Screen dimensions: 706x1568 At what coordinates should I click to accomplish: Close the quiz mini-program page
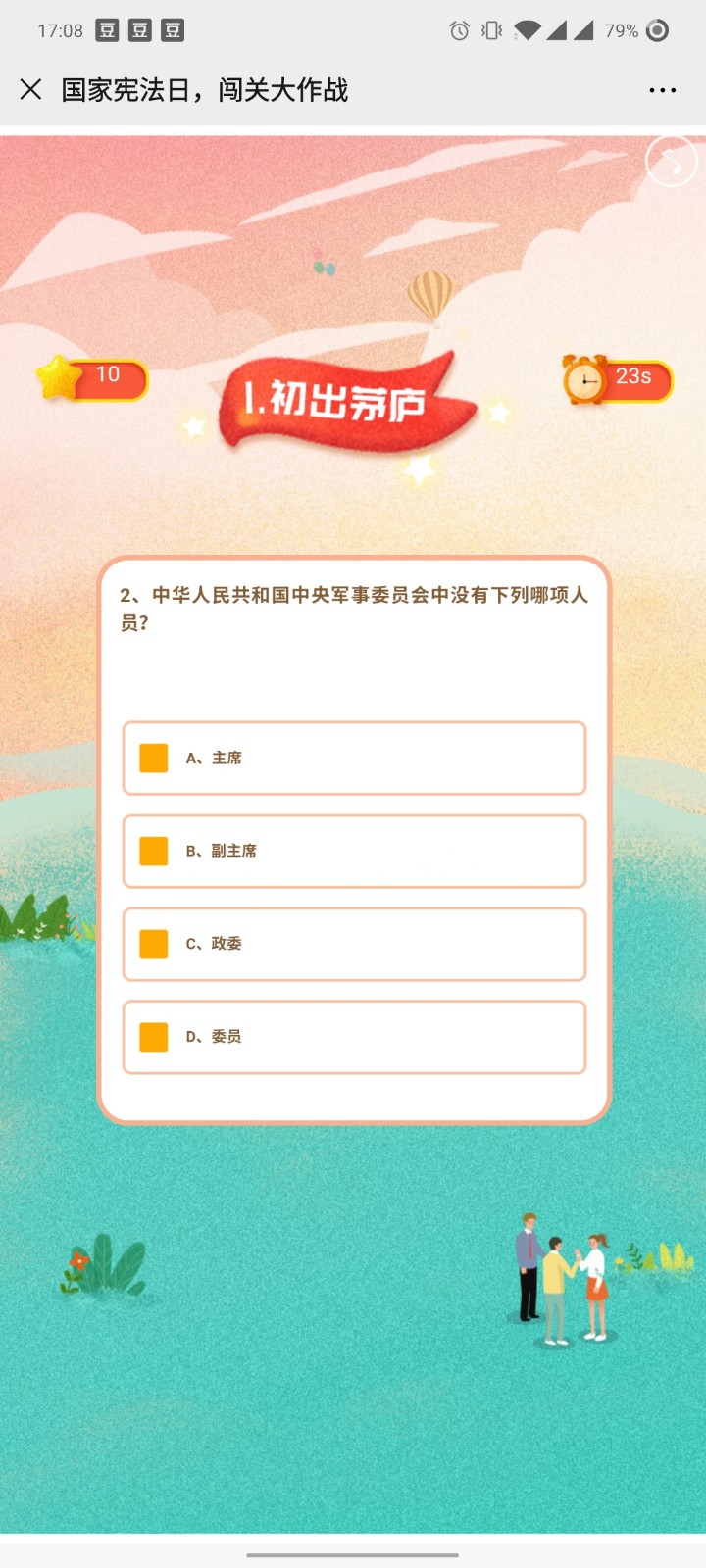point(30,90)
